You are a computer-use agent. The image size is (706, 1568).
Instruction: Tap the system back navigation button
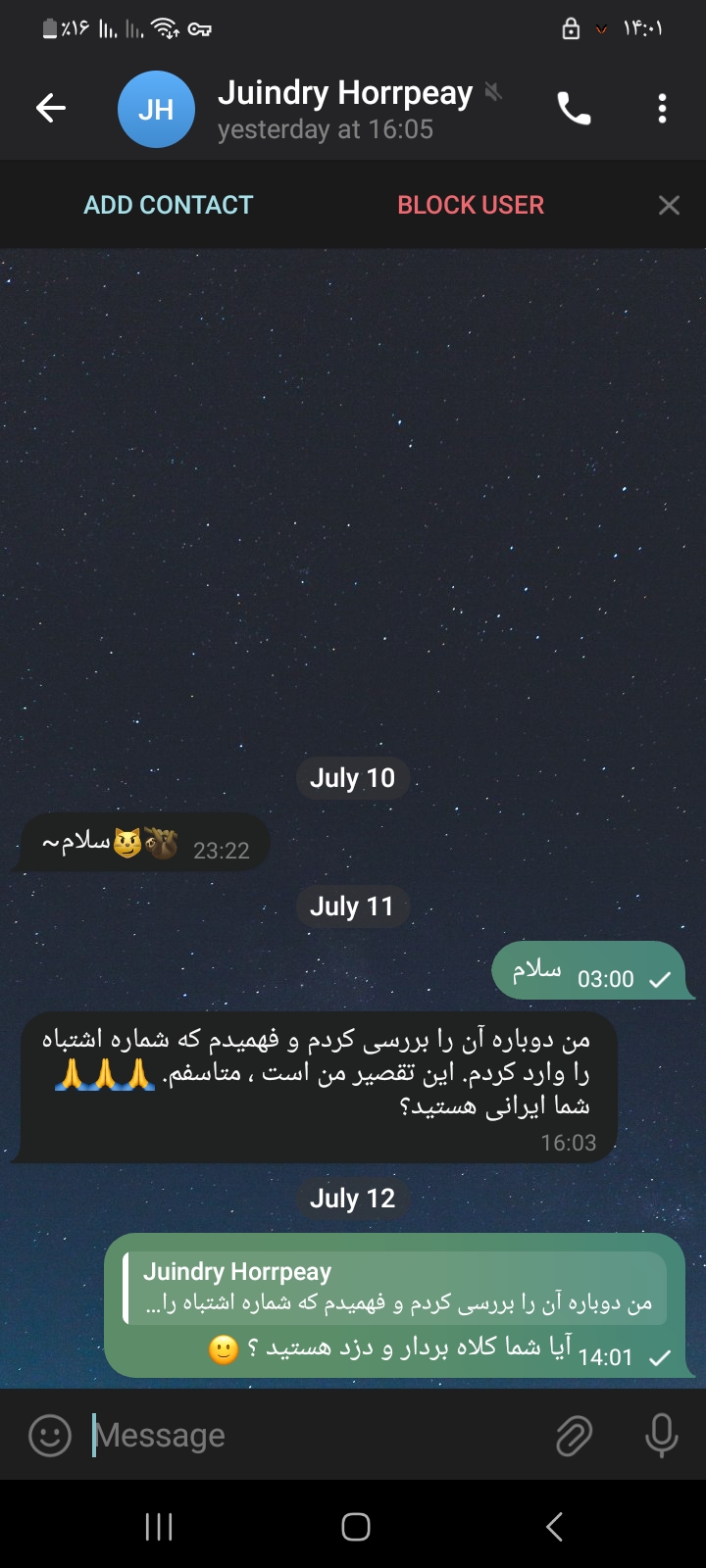[x=554, y=1526]
